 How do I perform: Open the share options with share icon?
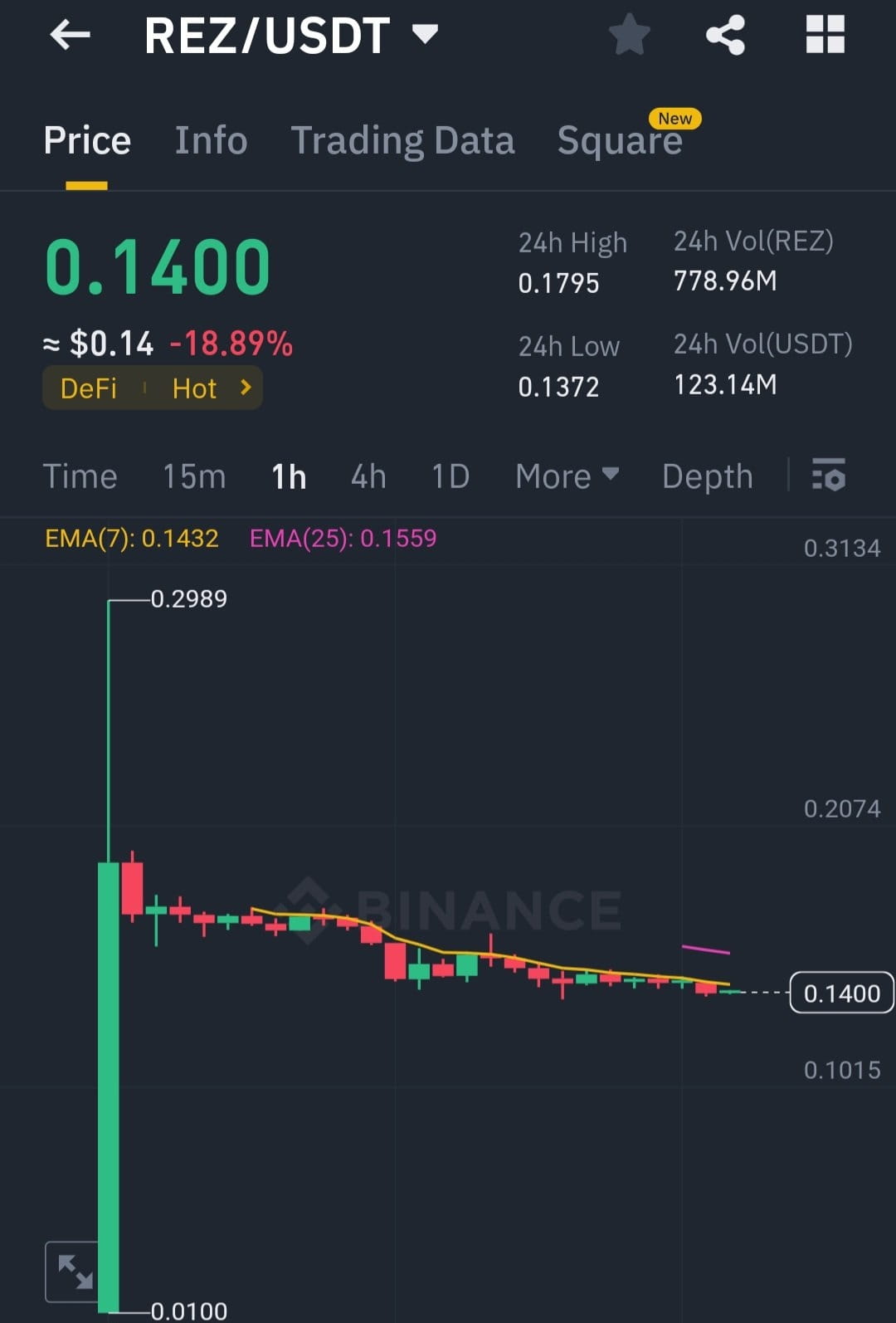[x=726, y=35]
